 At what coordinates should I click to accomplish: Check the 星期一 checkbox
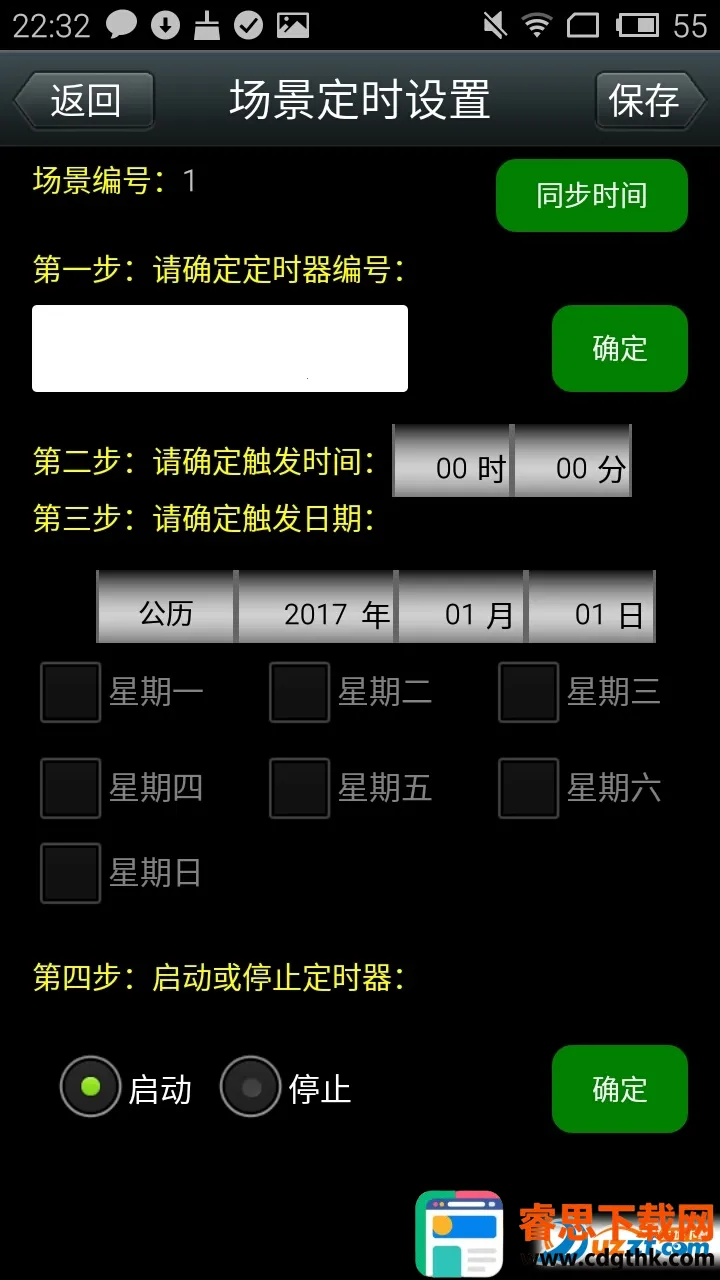[71, 692]
